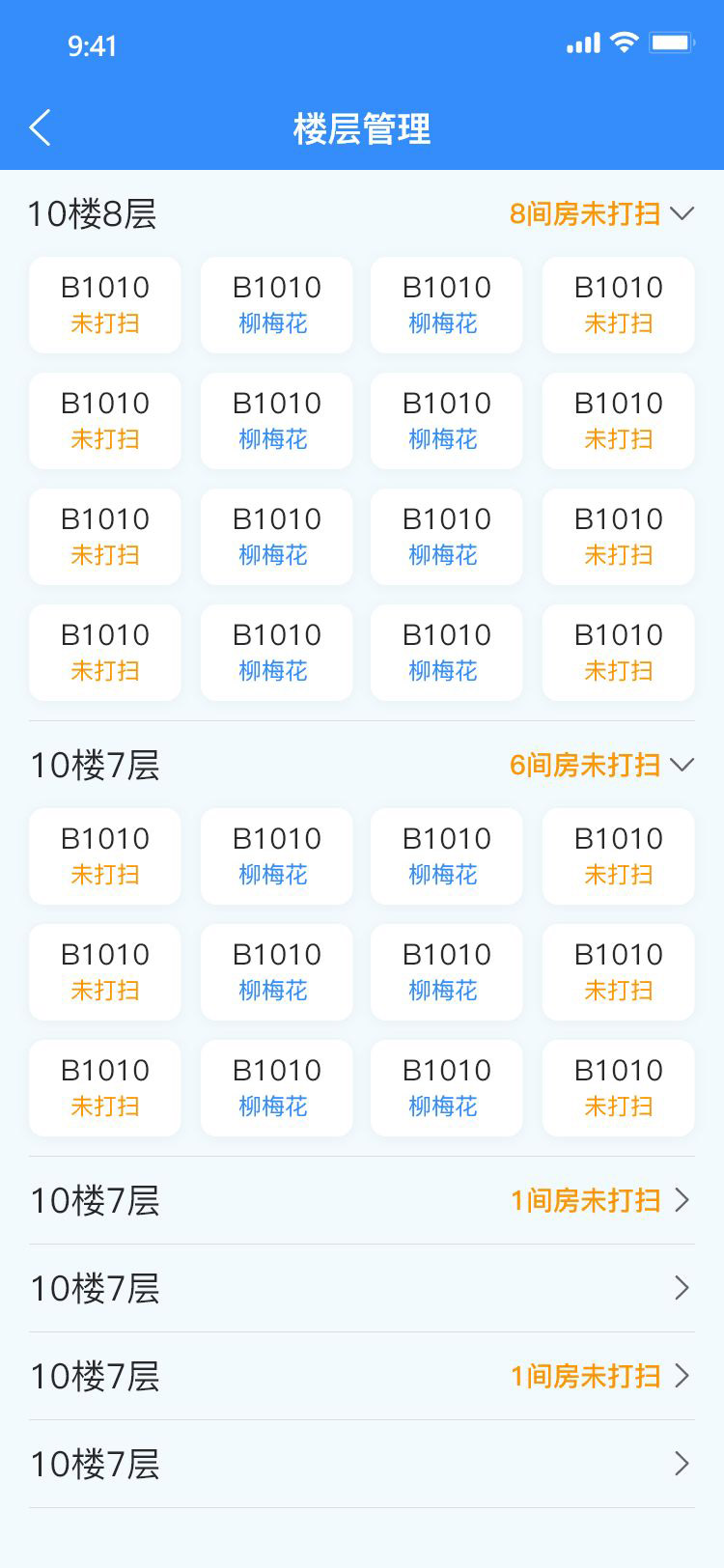
Task: Collapse the section showing 6间房未打扫
Action: [682, 765]
